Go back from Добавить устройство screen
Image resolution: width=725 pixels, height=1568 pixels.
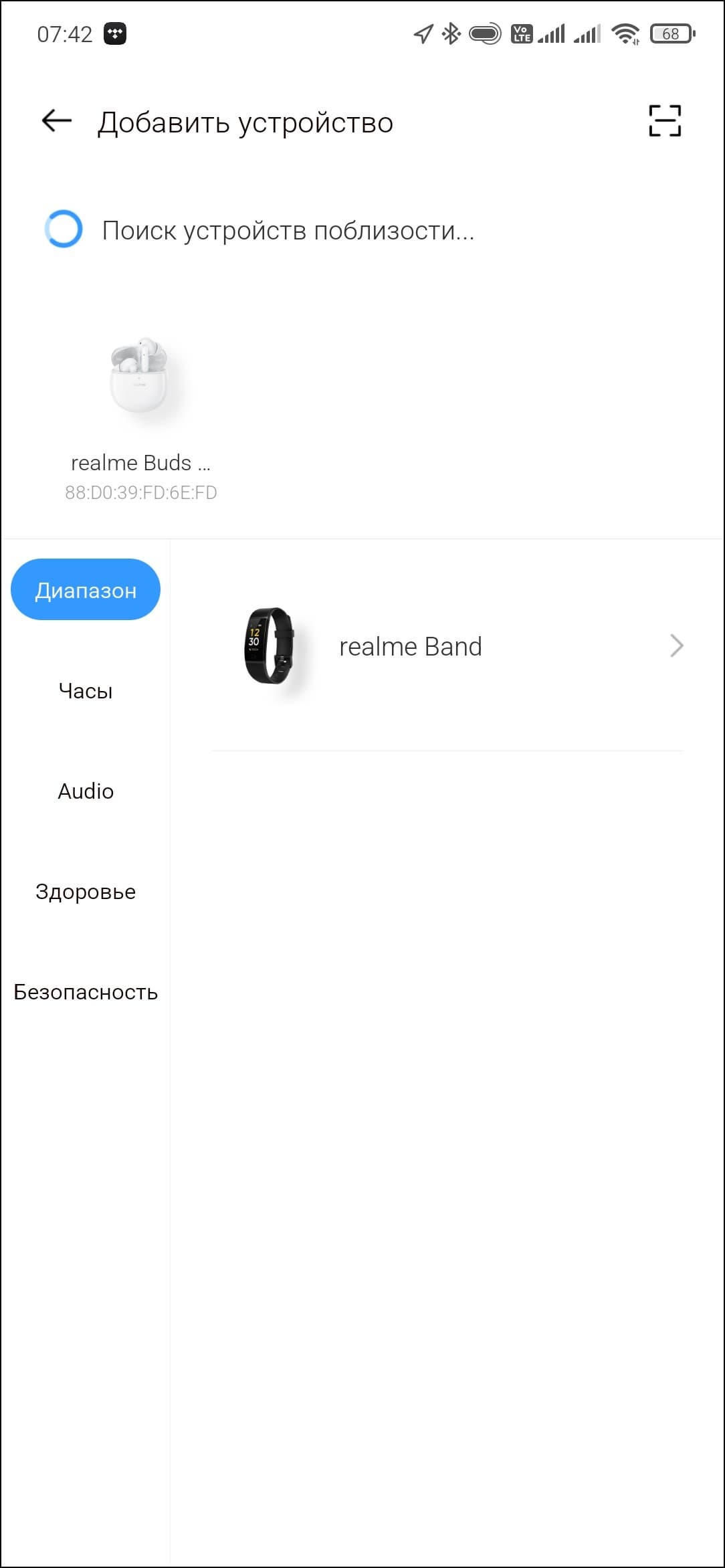tap(57, 121)
